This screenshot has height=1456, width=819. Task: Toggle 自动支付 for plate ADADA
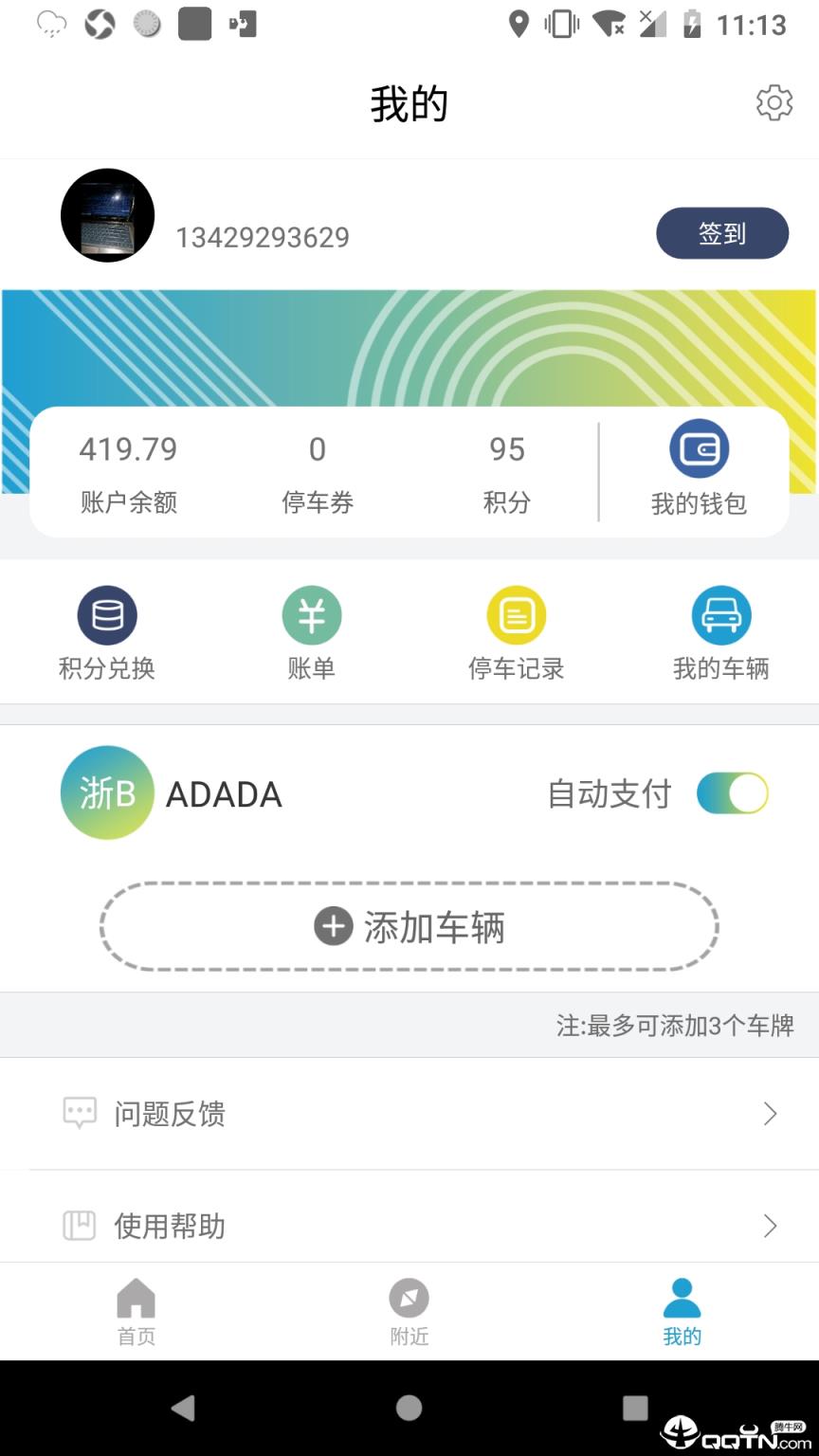coord(731,792)
